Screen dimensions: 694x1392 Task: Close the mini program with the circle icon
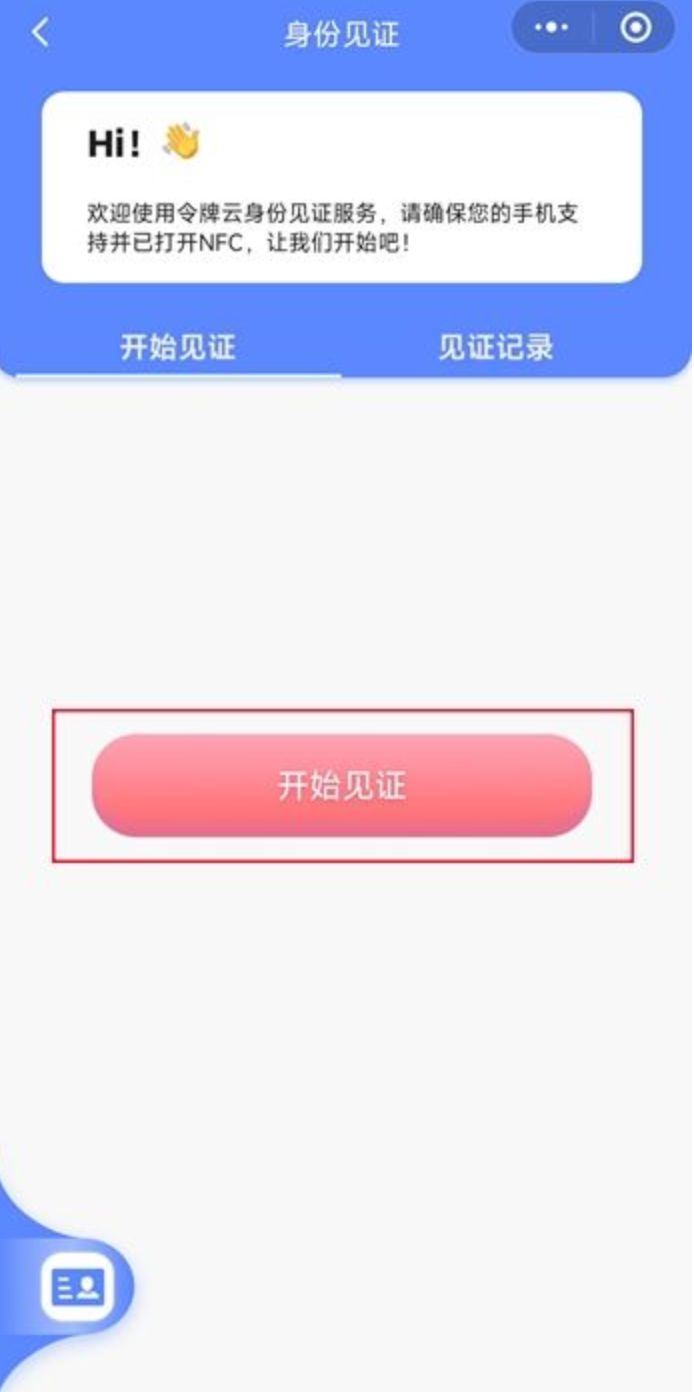(636, 28)
